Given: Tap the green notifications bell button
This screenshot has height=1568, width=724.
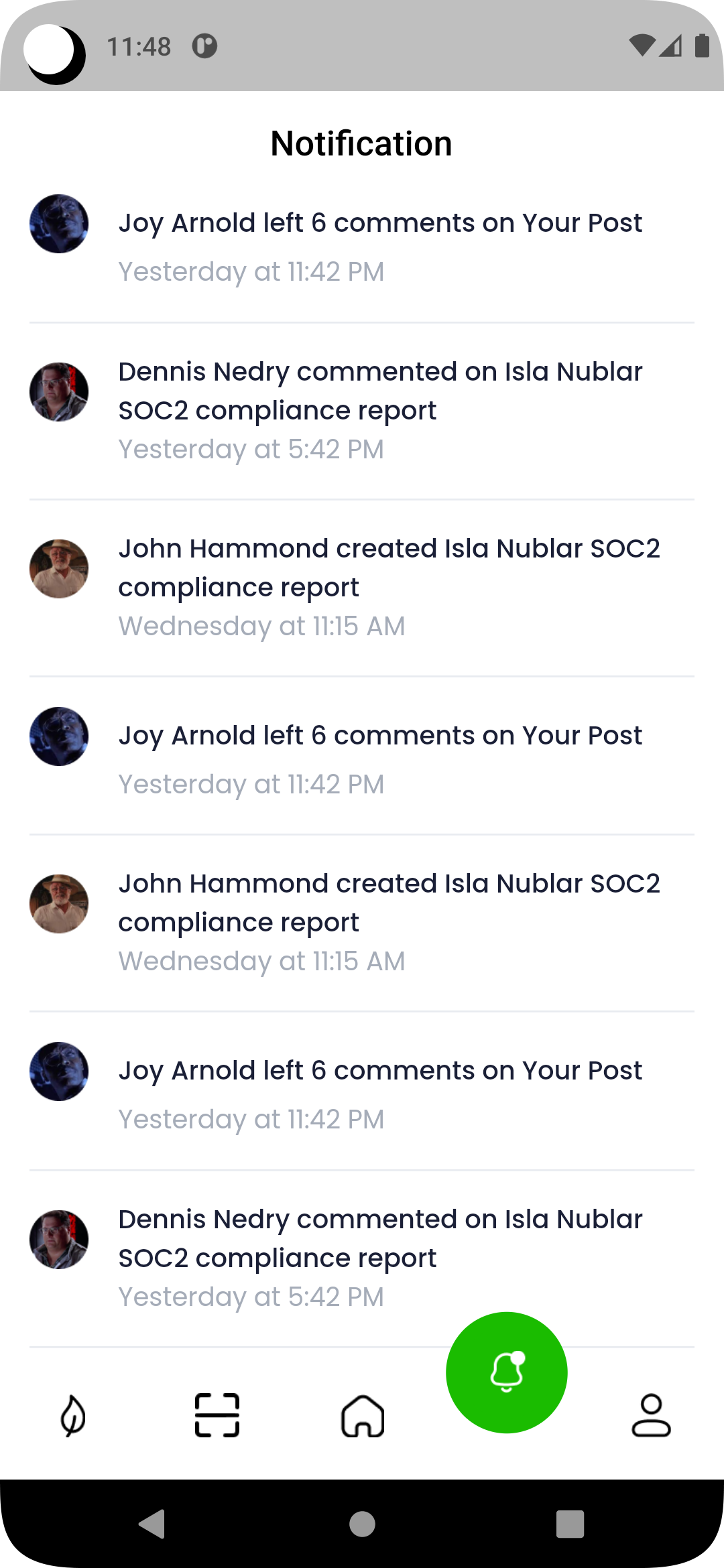Looking at the screenshot, I should 507,1372.
